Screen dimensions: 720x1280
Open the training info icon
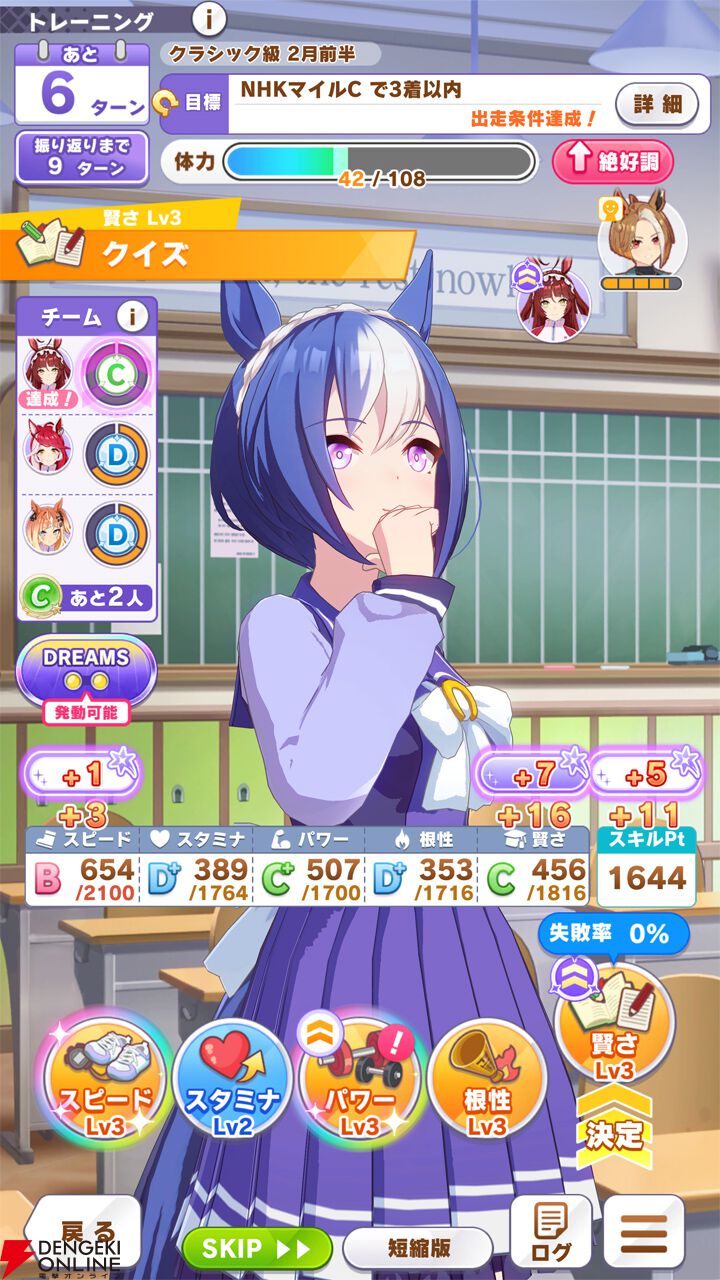click(208, 18)
